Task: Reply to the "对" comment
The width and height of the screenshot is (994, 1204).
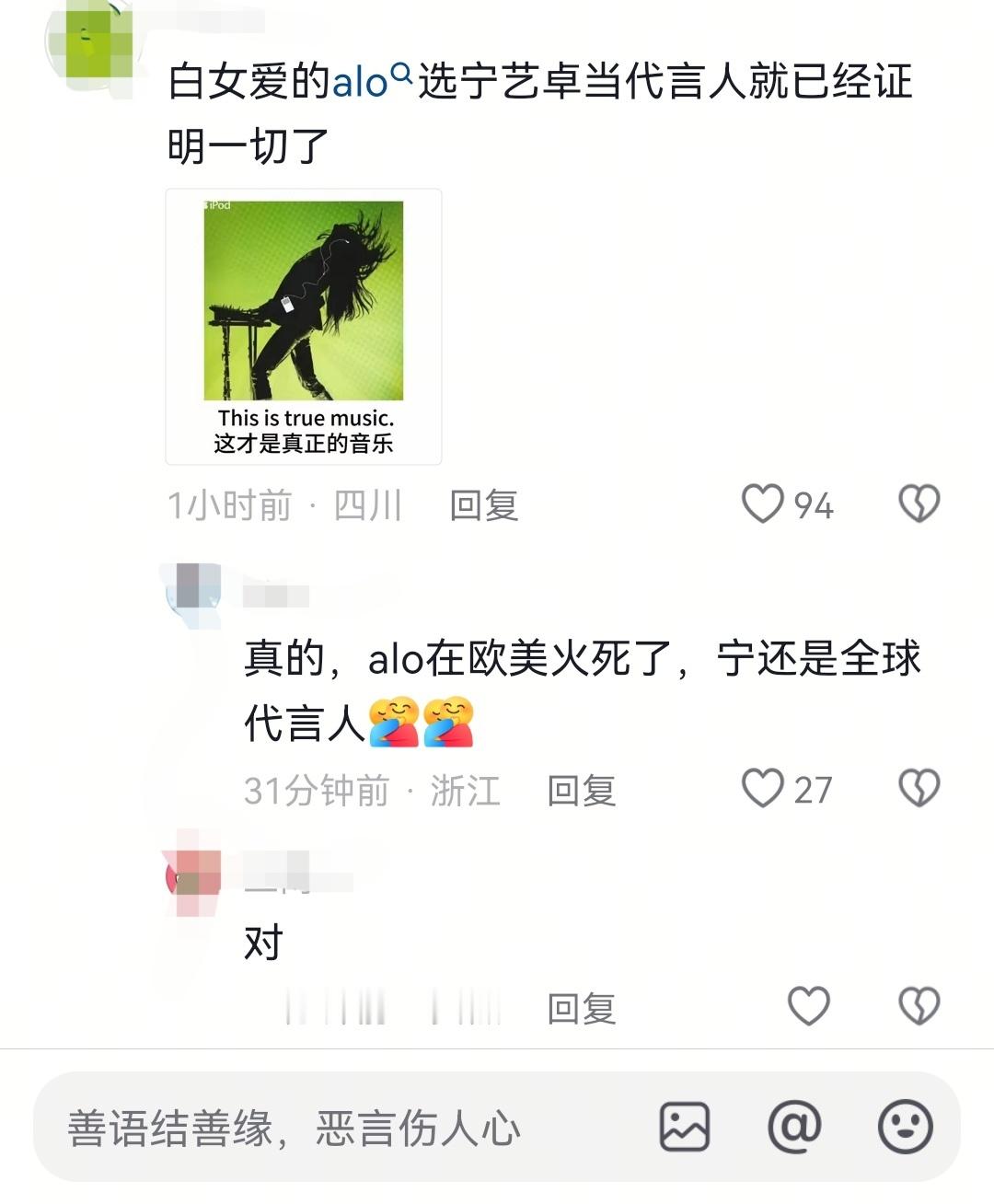Action: pos(581,1009)
